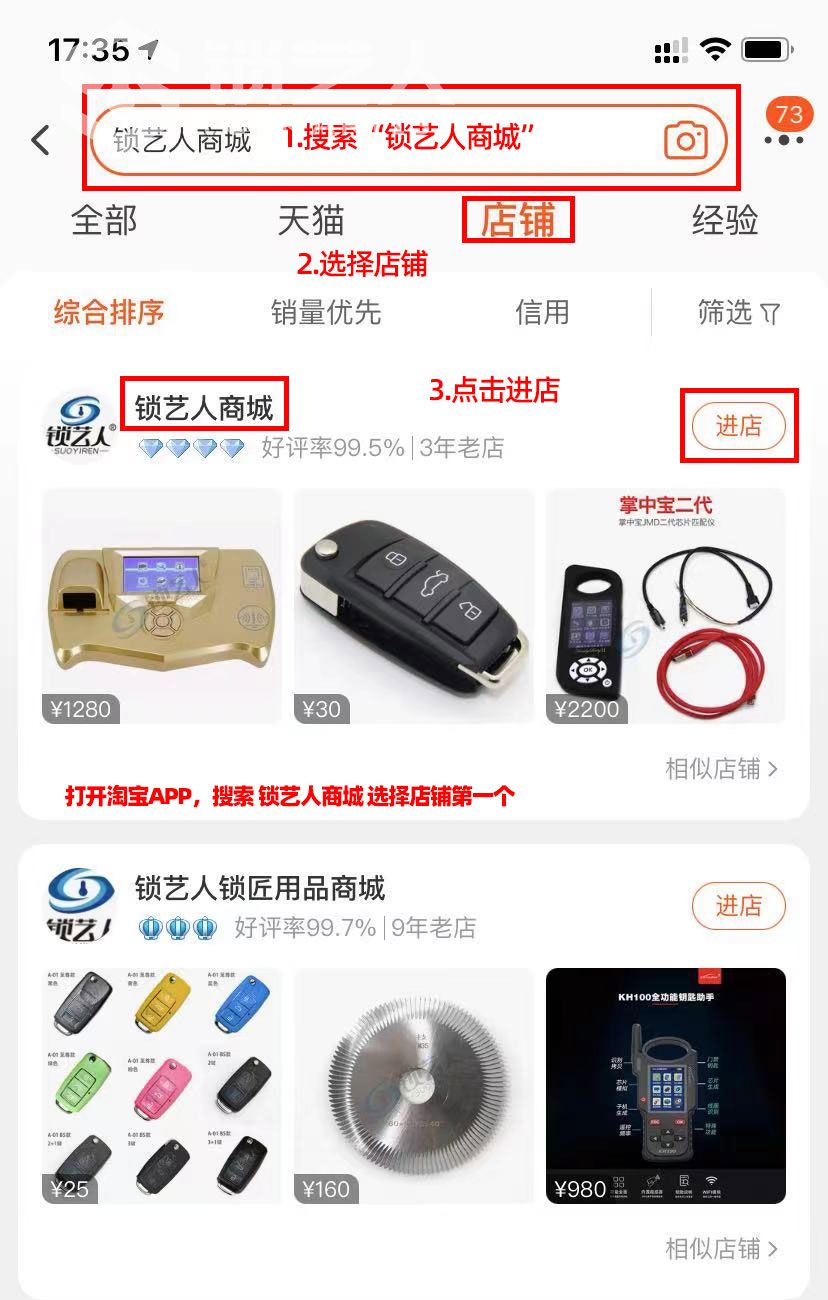Open the ¥1280 gold device product

tap(162, 606)
